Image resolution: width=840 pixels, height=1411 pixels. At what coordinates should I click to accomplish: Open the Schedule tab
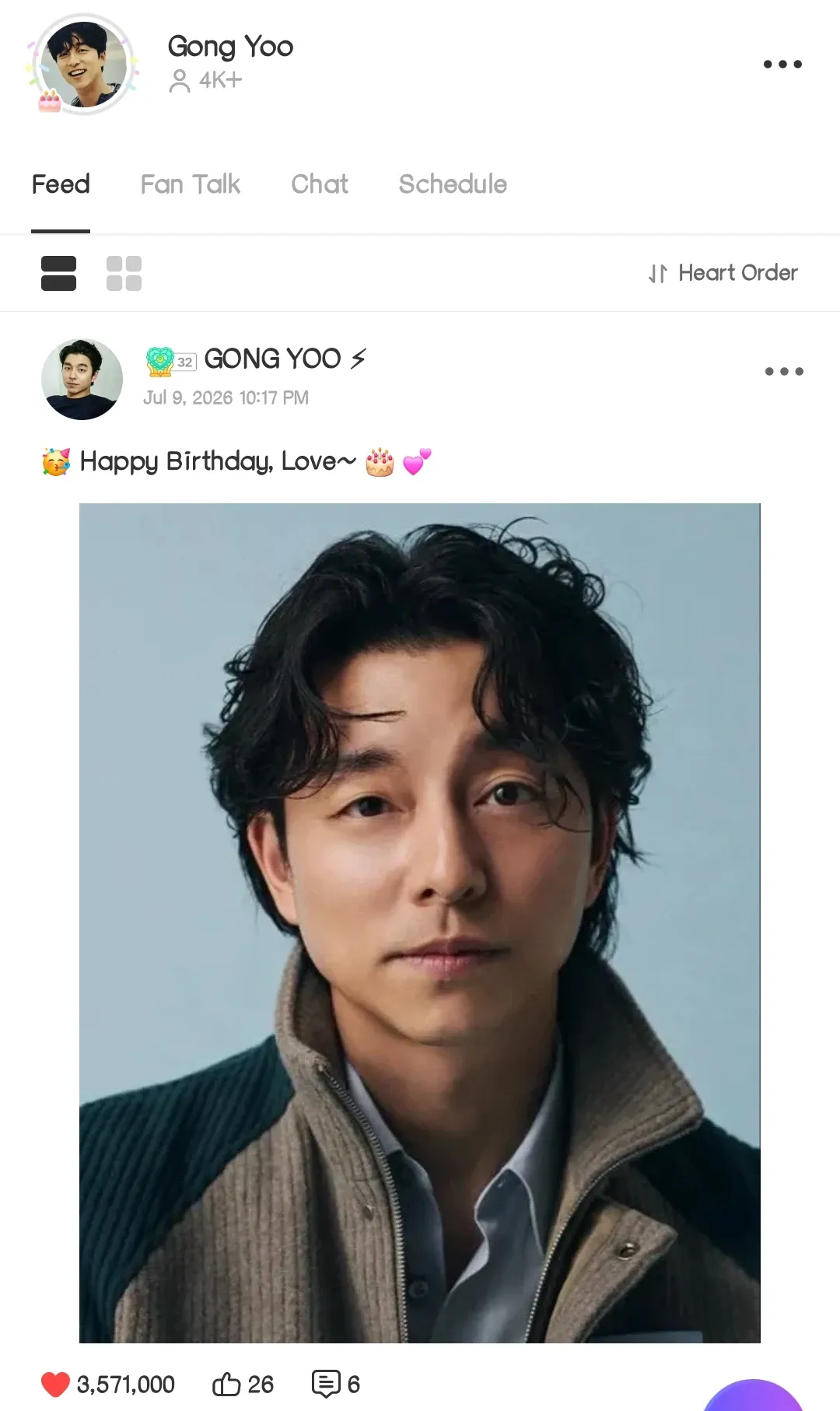coord(453,184)
